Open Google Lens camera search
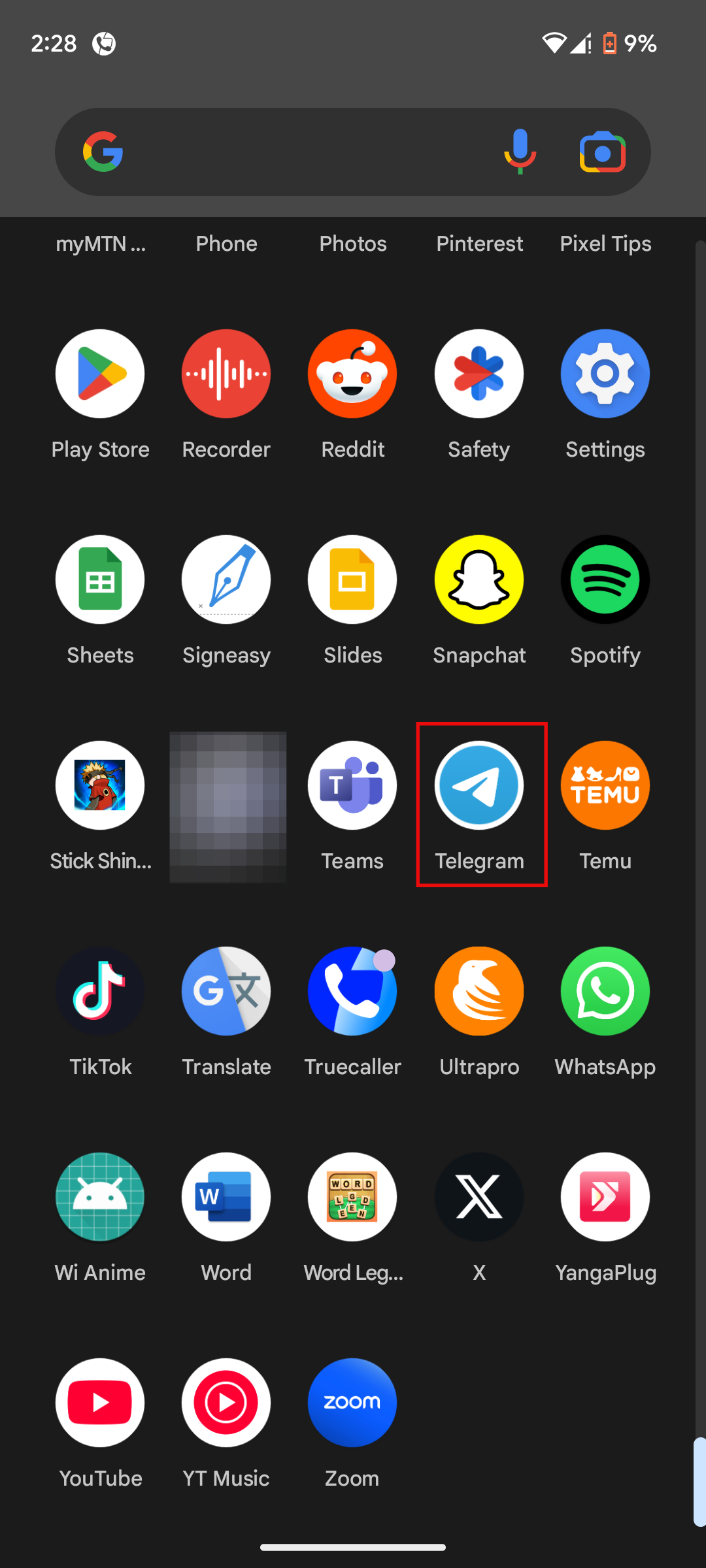Image resolution: width=706 pixels, height=1568 pixels. 602,152
